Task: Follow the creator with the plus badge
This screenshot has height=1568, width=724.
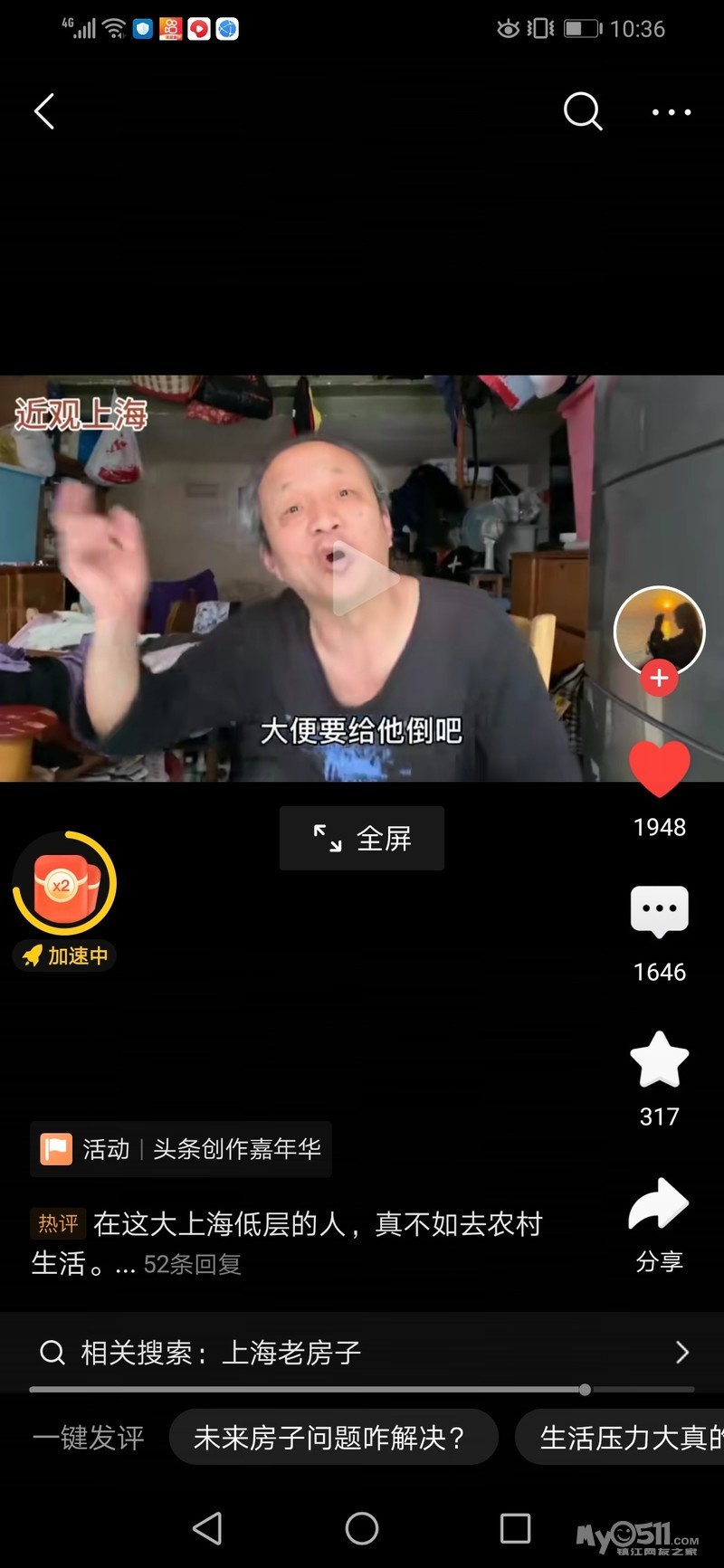Action: coord(659,678)
